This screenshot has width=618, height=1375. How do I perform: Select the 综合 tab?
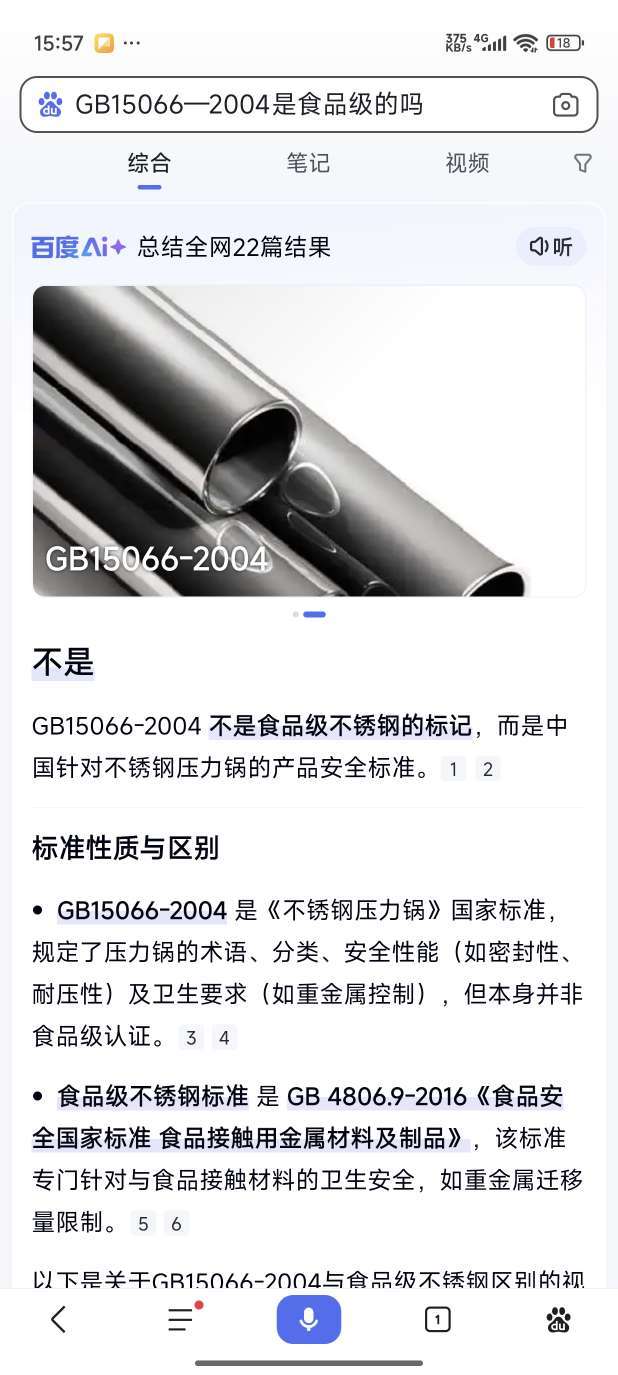[149, 163]
